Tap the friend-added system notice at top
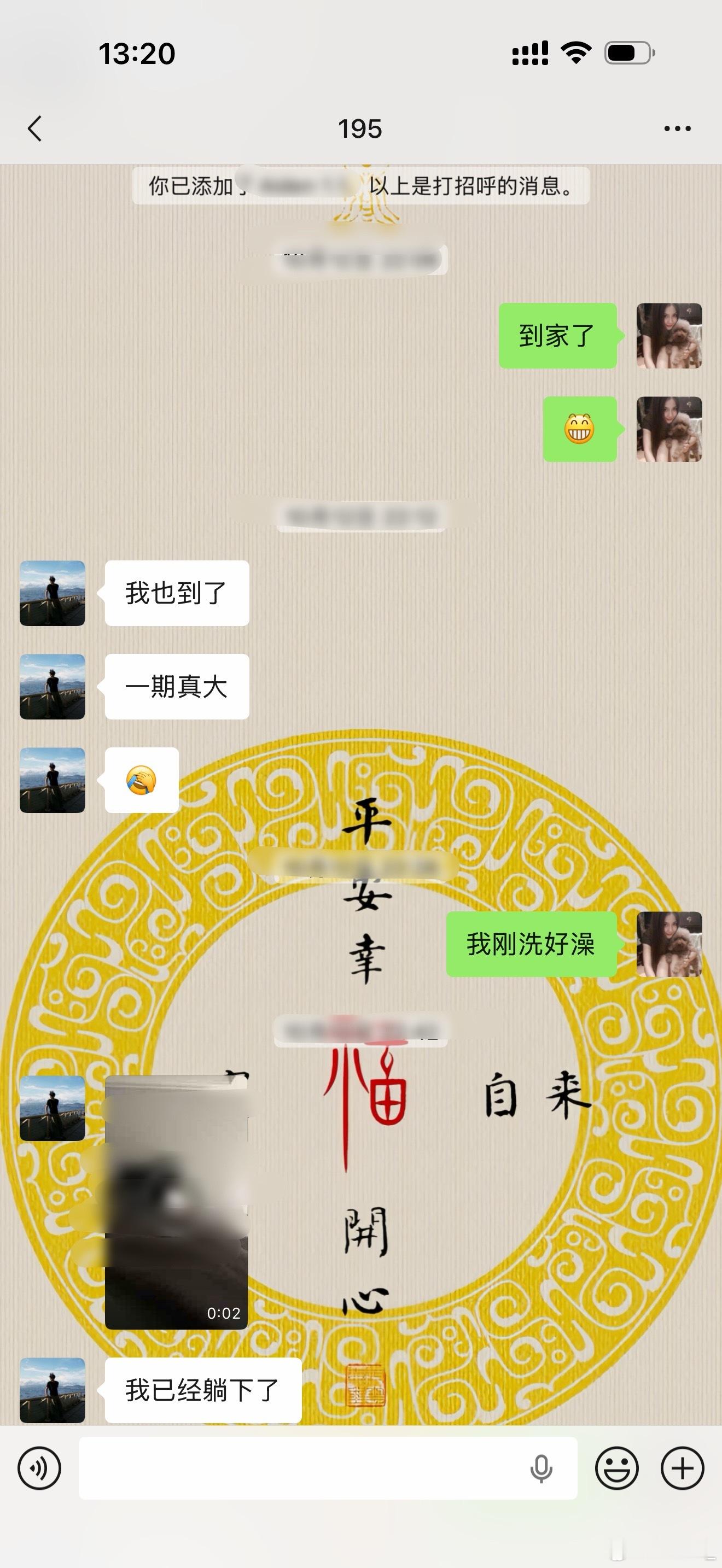This screenshot has width=722, height=1568. pos(360,188)
